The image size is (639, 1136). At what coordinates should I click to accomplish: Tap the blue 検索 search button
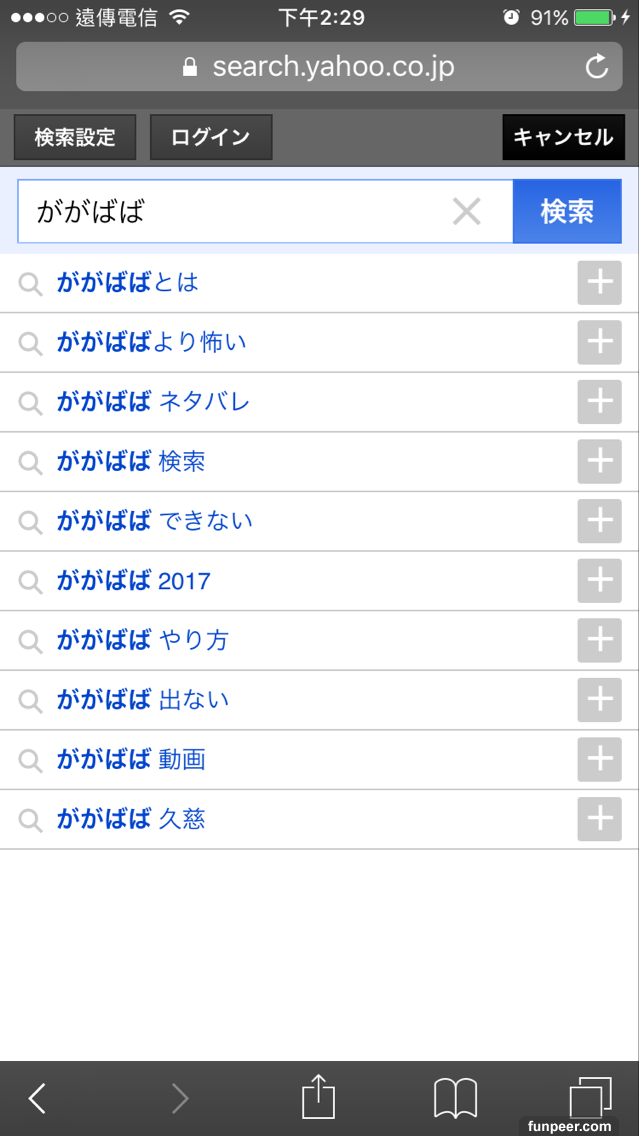coord(567,211)
